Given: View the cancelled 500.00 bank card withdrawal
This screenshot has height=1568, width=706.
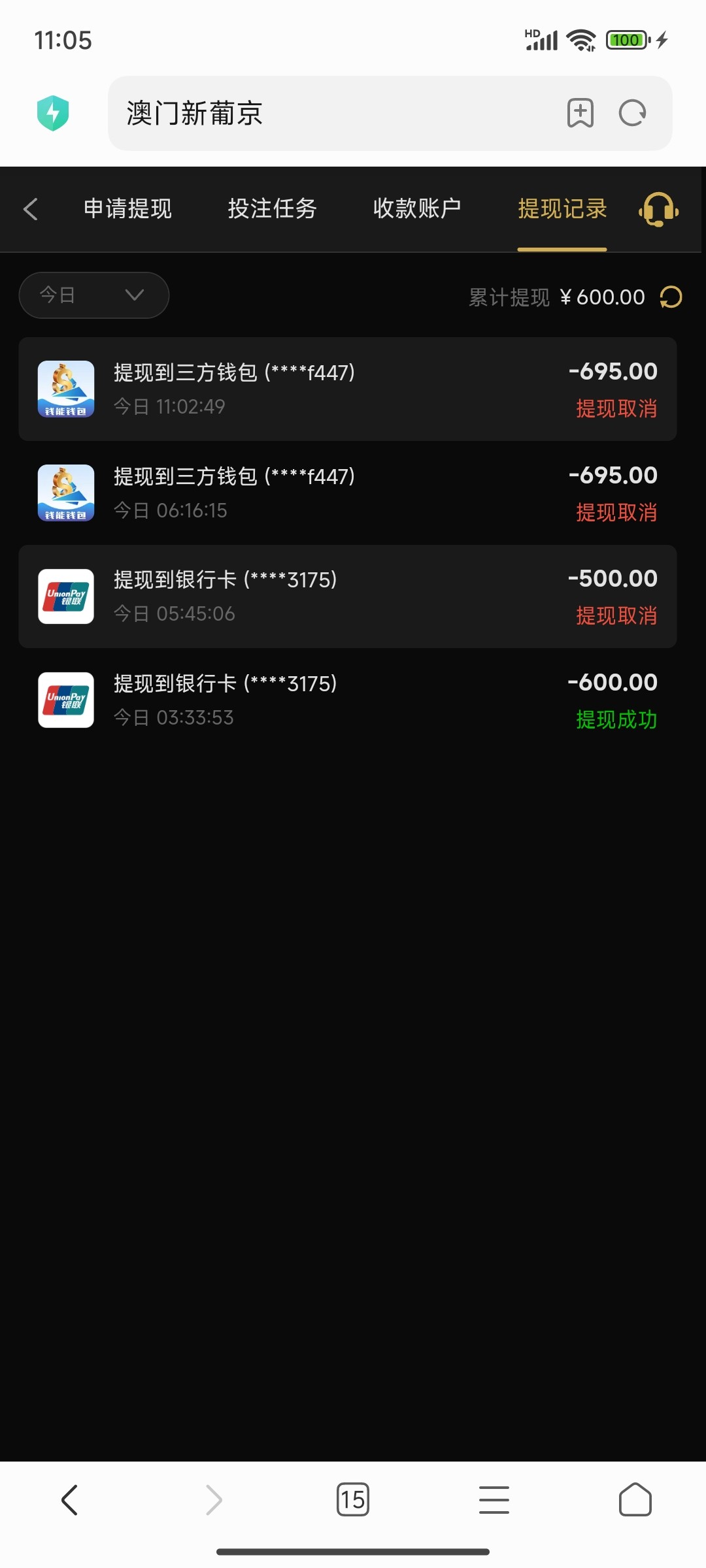Looking at the screenshot, I should 347,596.
